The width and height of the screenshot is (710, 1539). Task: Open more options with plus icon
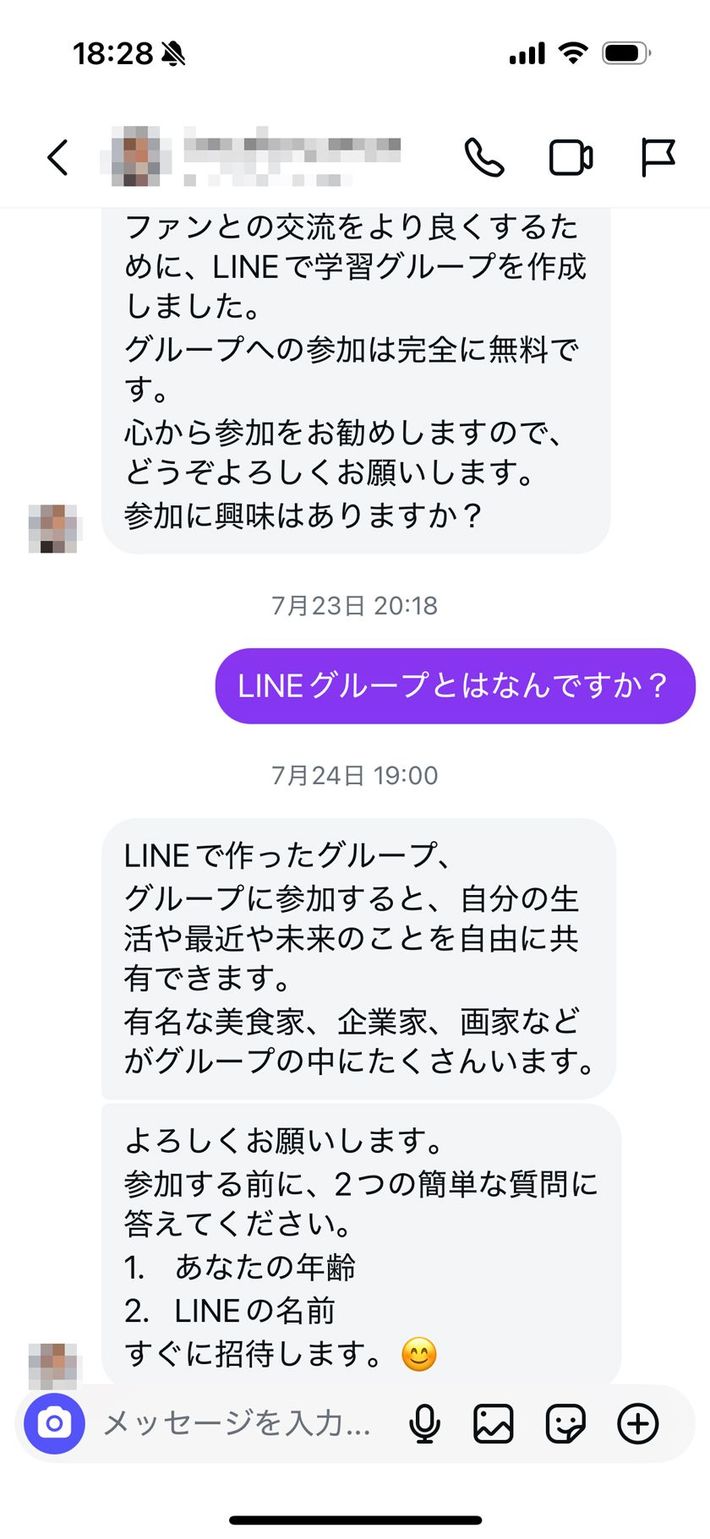click(638, 1423)
